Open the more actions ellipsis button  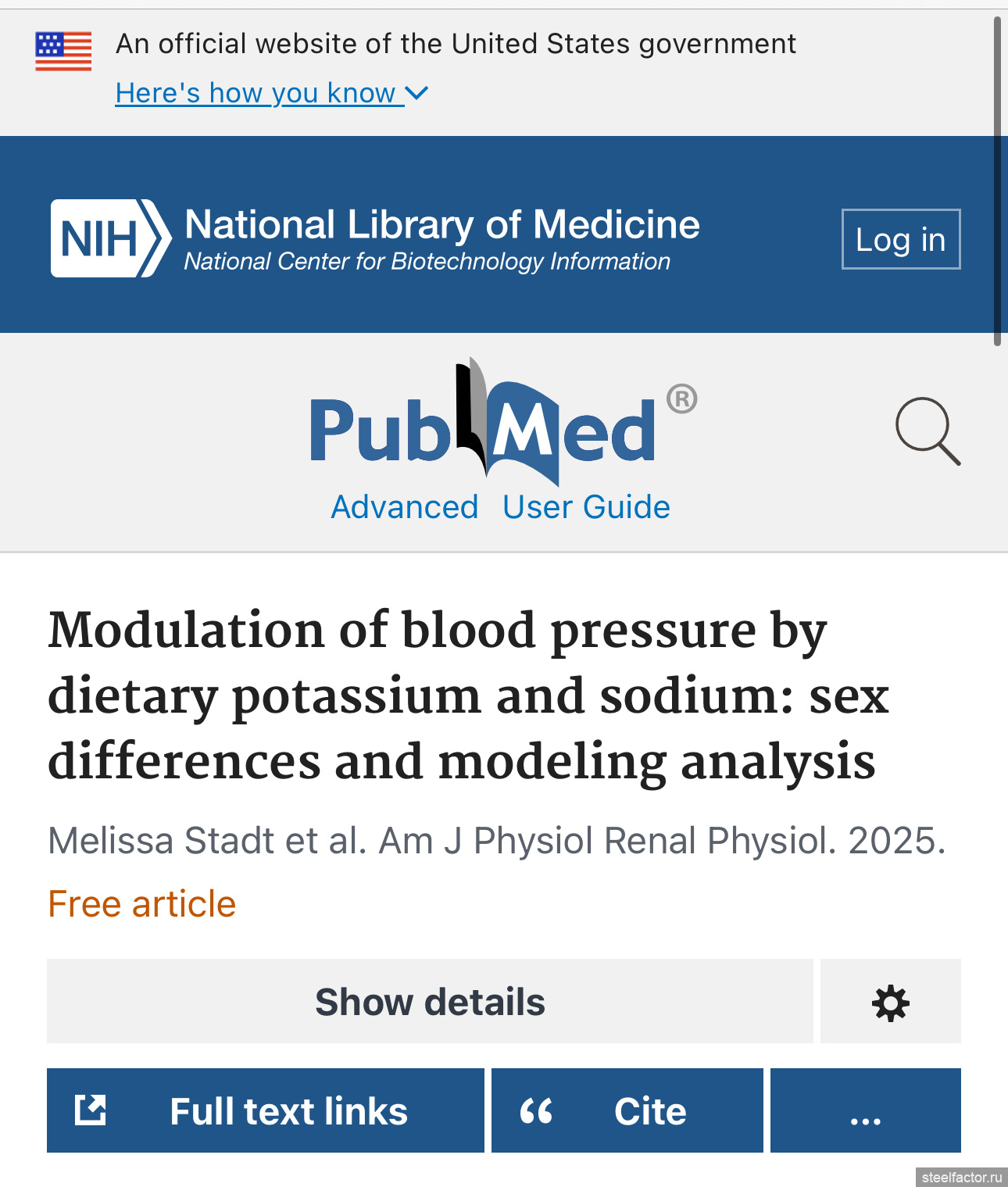pos(865,1110)
